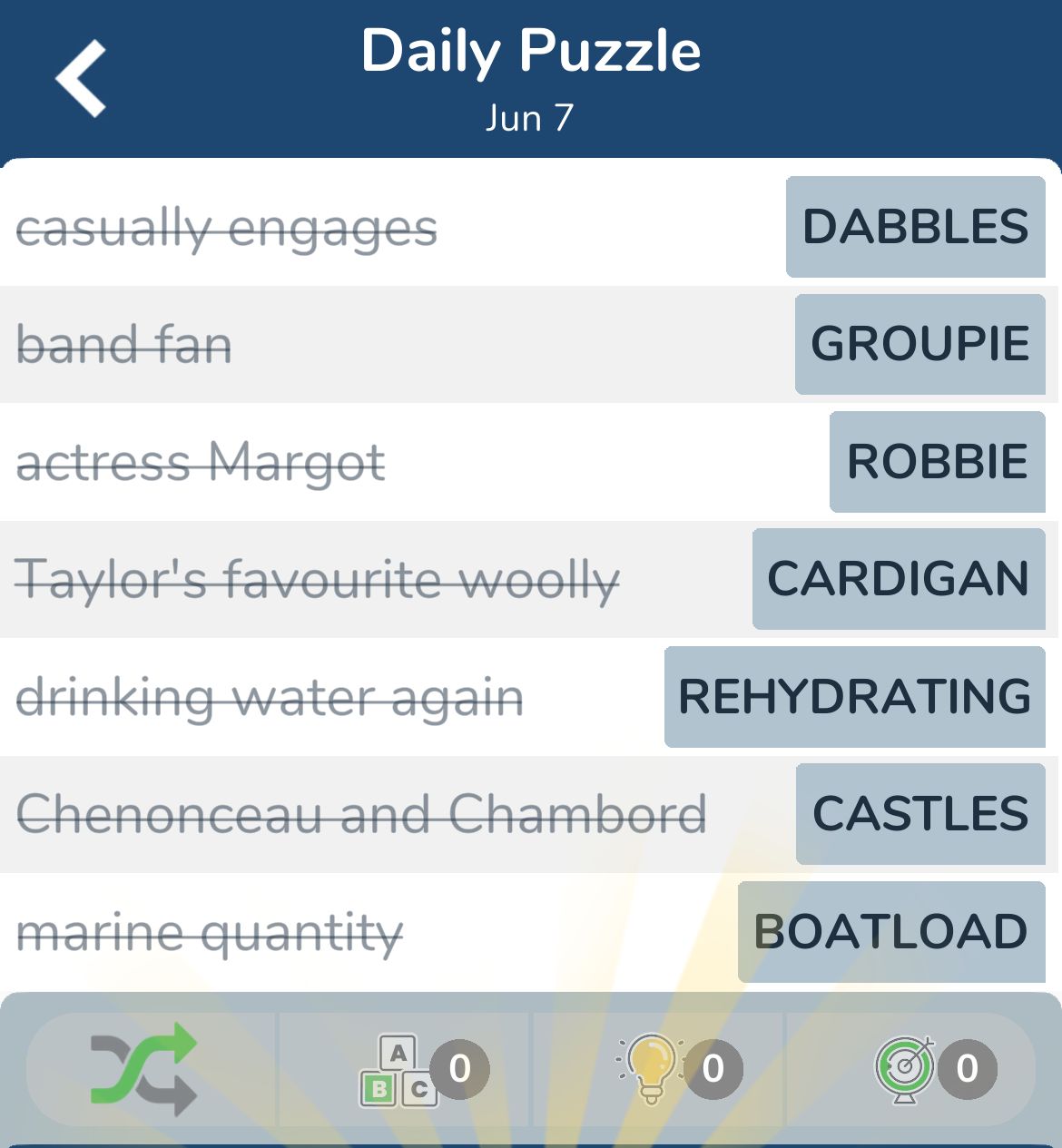Select the DABBLES answer tile
Screen dimensions: 1062x1148
915,227
